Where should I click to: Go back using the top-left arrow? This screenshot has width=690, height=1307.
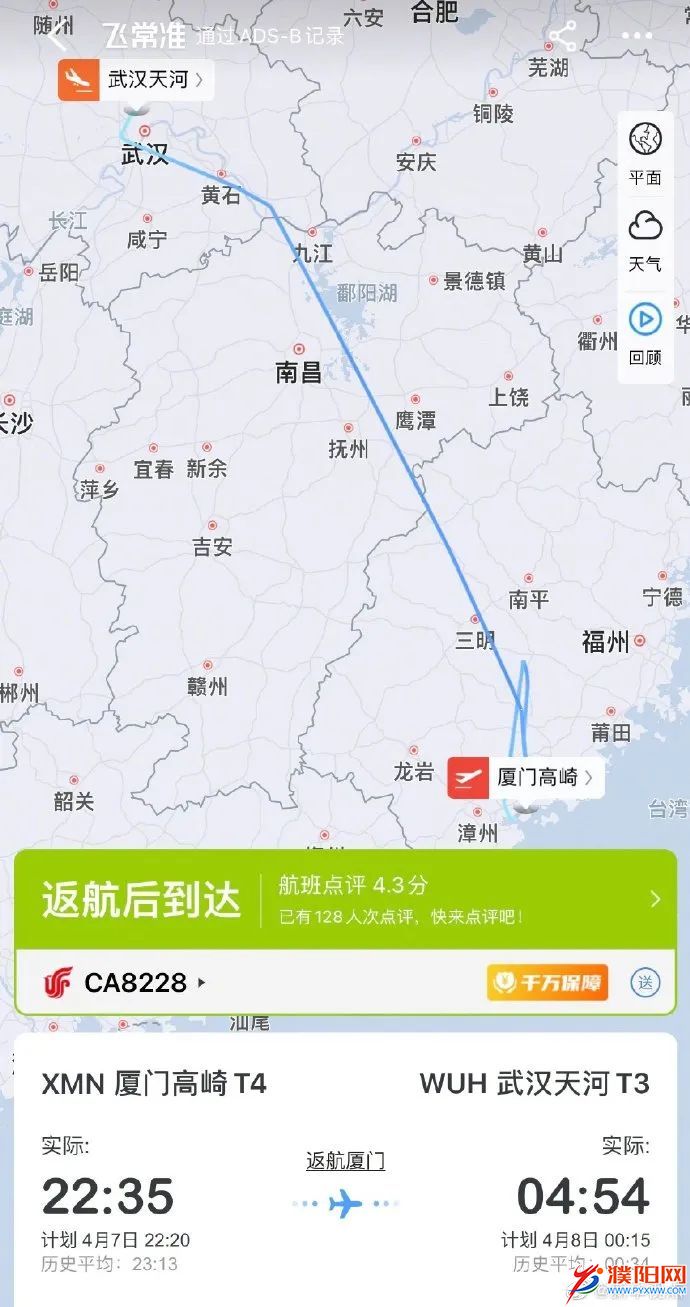pos(59,37)
